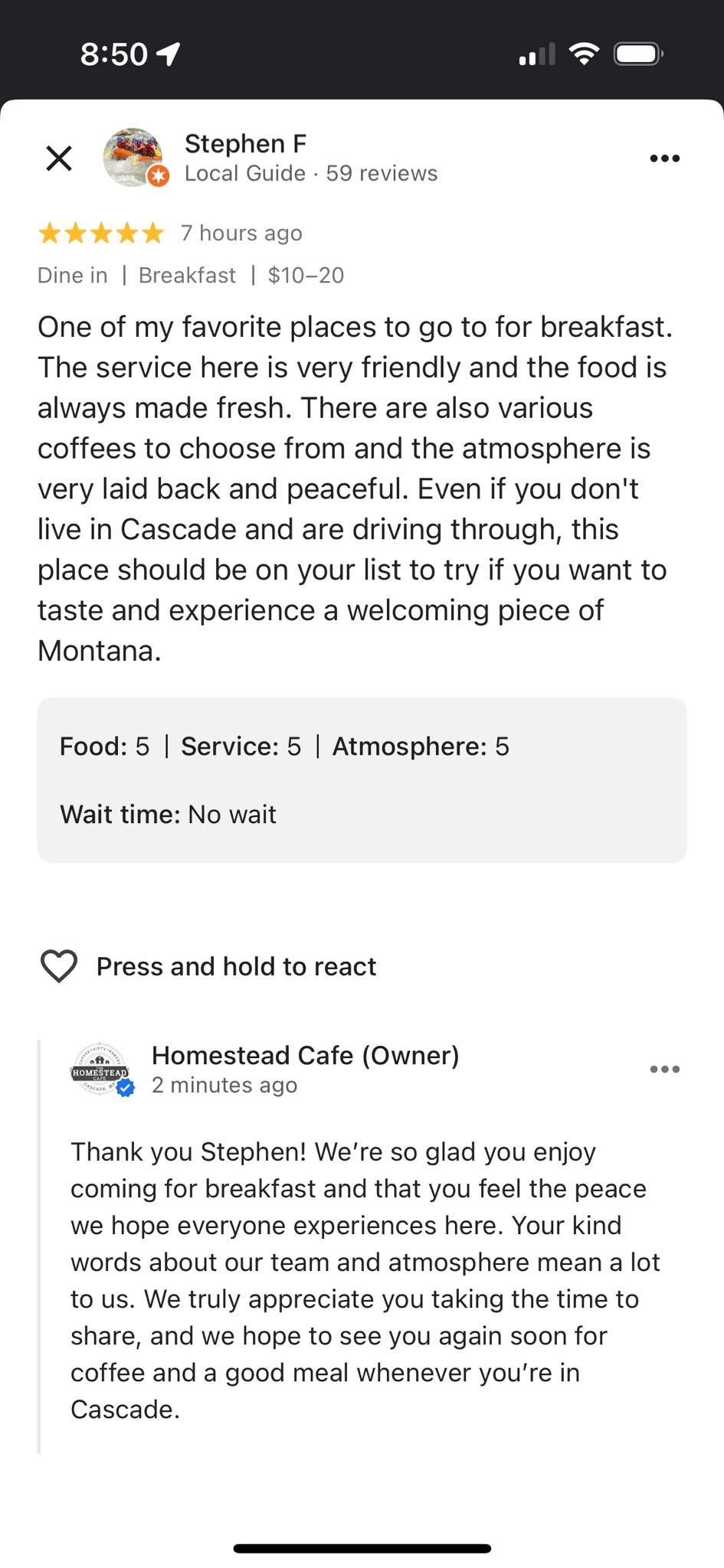The height and width of the screenshot is (1568, 724).
Task: Open Stephen F's profile picture
Action: 134,157
